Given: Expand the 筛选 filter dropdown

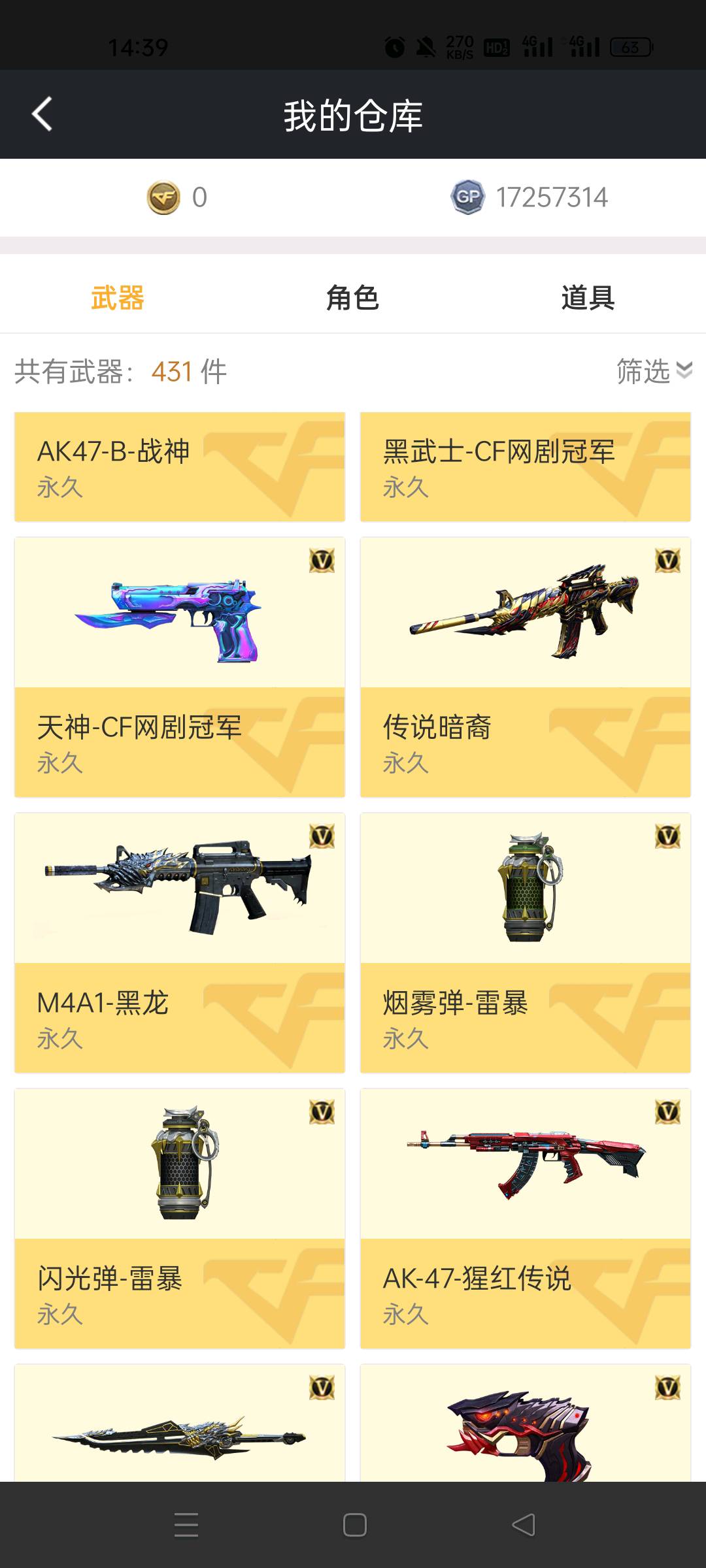Looking at the screenshot, I should tap(654, 371).
